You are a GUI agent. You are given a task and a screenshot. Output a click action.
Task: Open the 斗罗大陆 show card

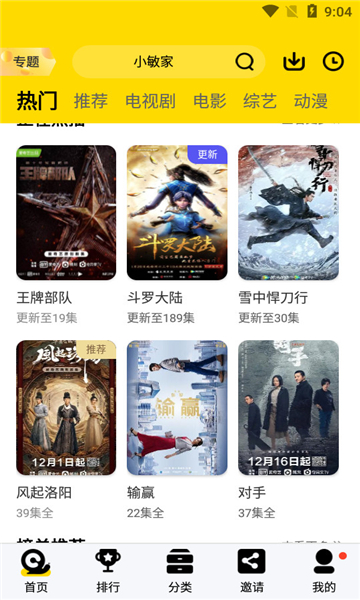pyautogui.click(x=177, y=235)
